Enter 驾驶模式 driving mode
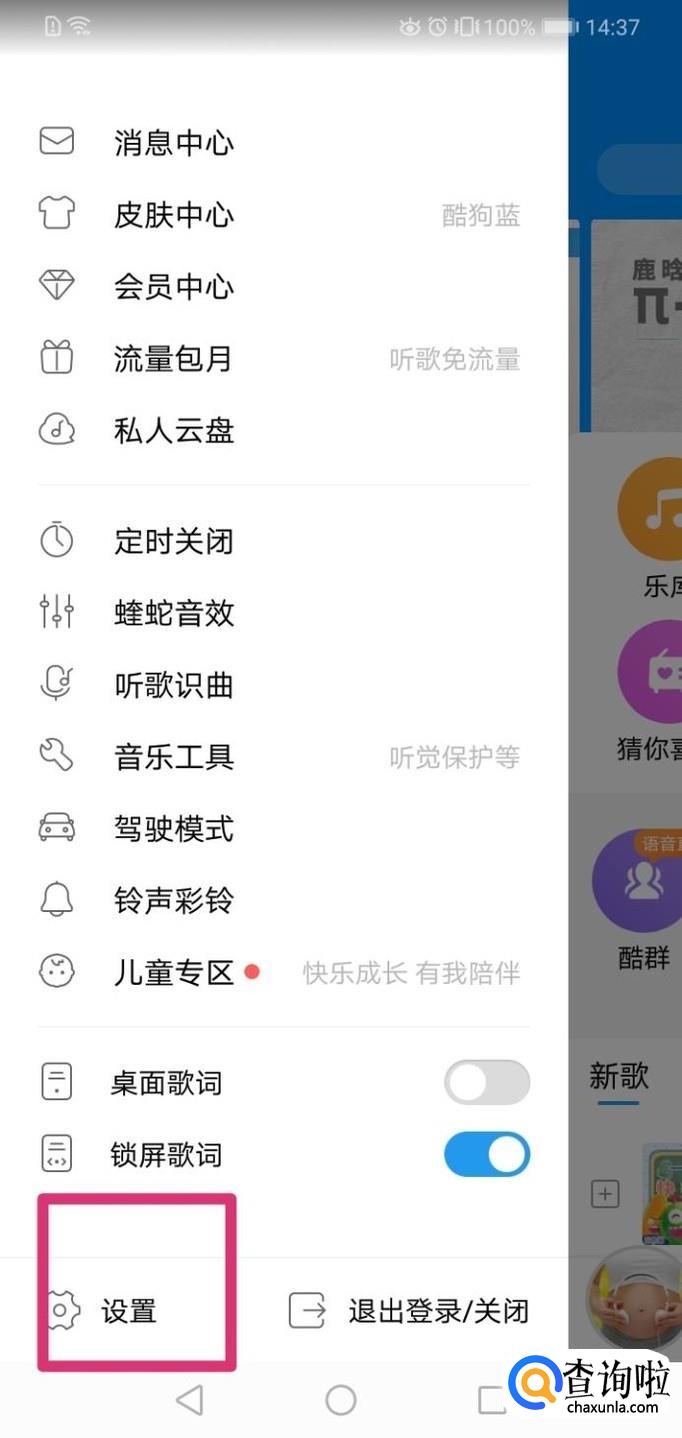Viewport: 682px width, 1438px height. click(173, 829)
